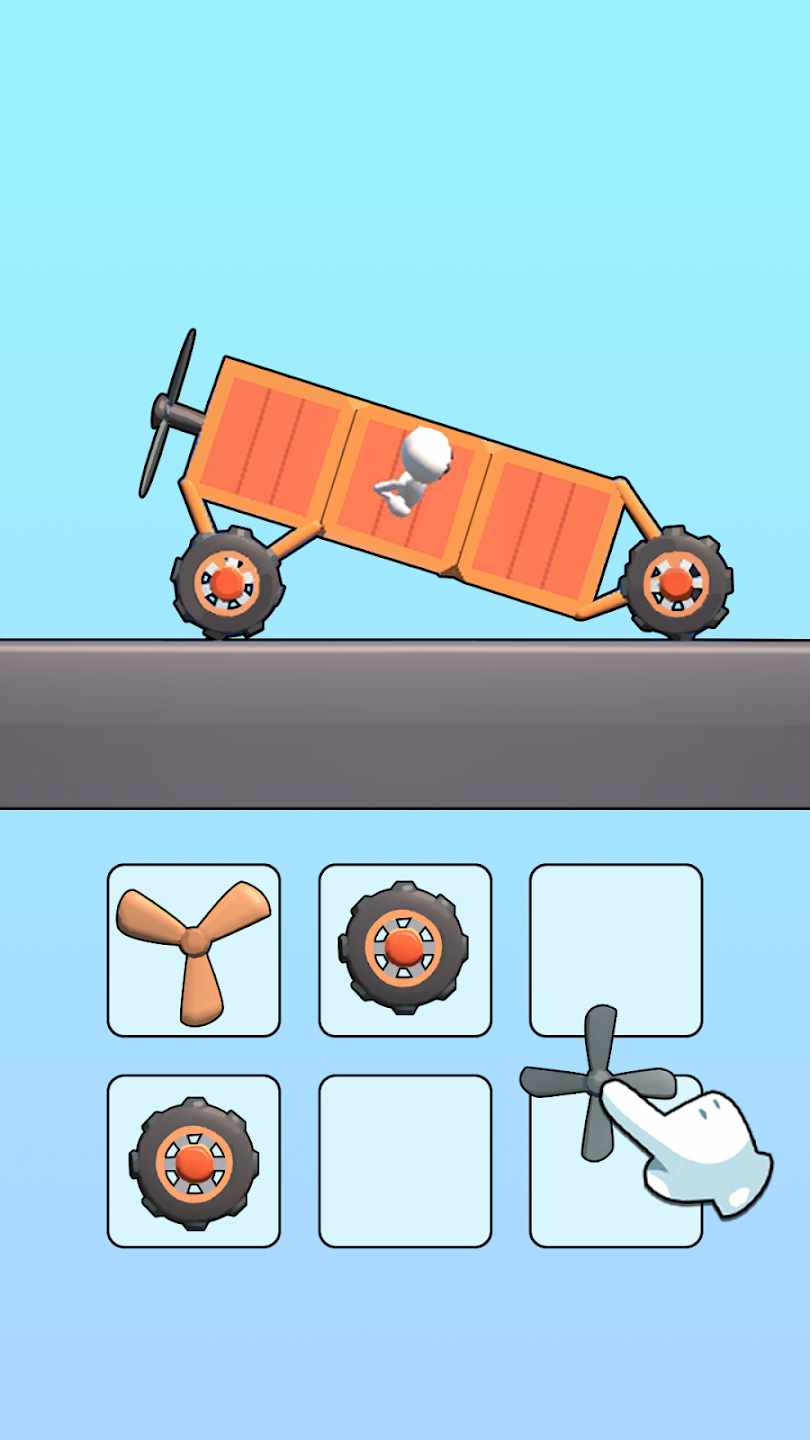Screen dimensions: 810x1440
Task: Pick the gray four-blade propeller part
Action: pos(597,1083)
